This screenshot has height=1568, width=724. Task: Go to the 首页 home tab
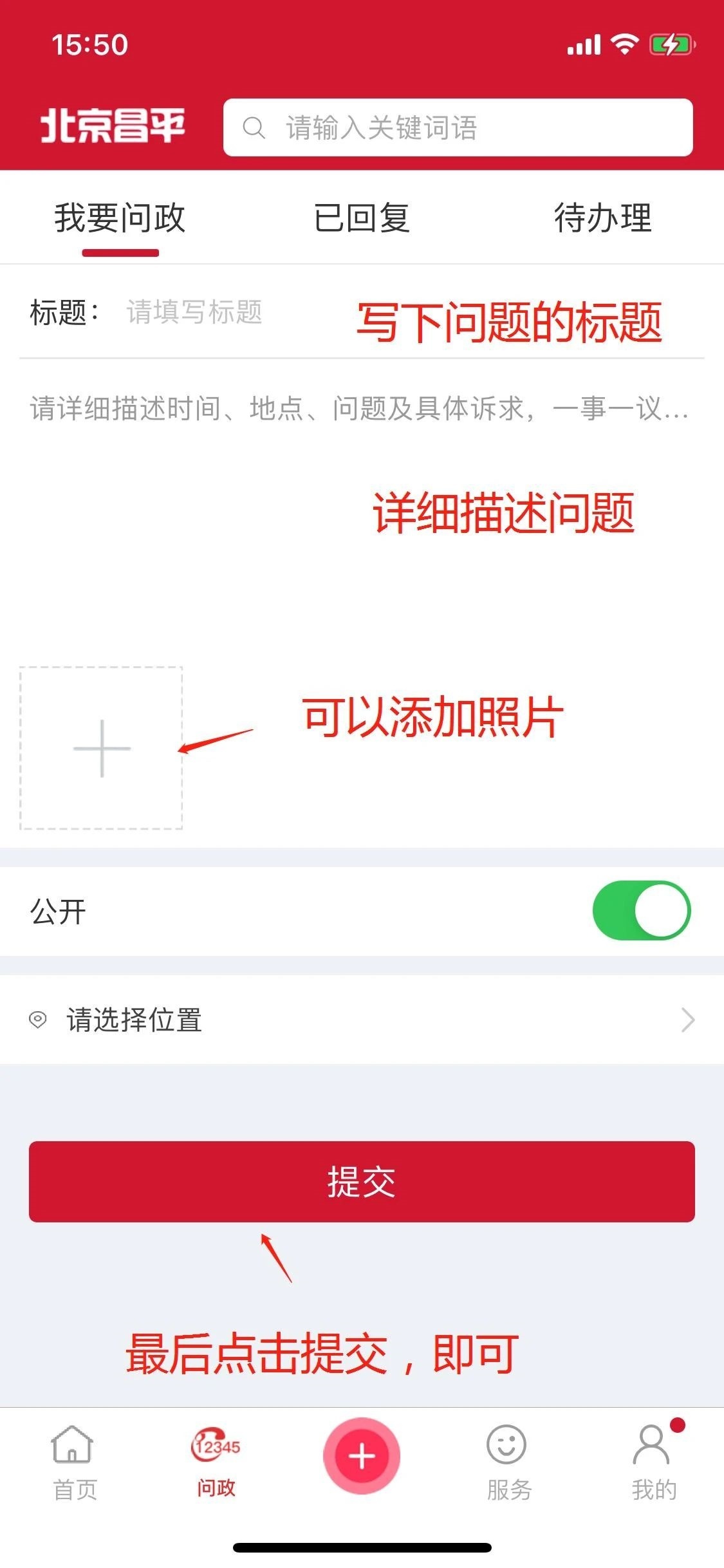tap(74, 1464)
